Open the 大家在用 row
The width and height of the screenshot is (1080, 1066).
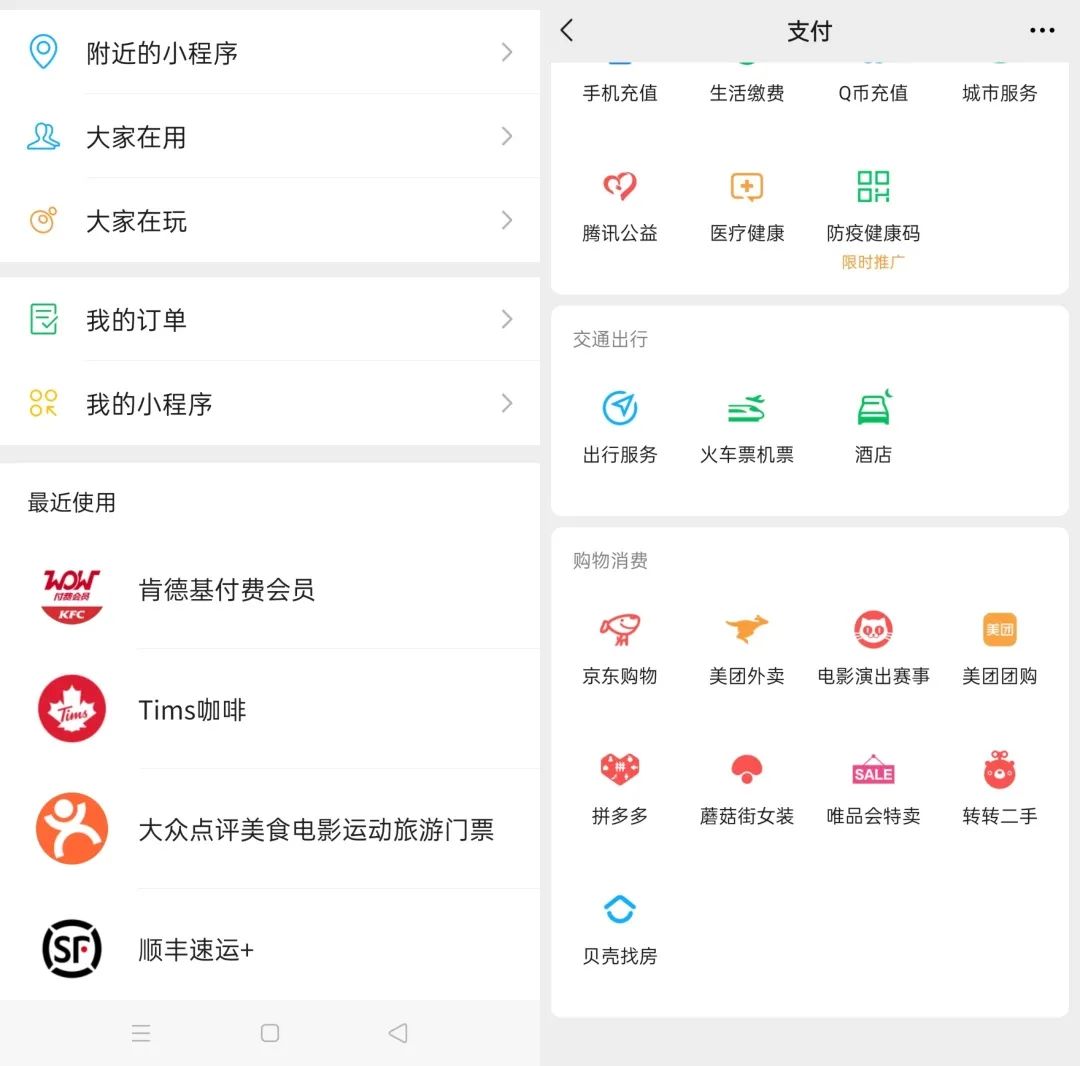tap(270, 137)
